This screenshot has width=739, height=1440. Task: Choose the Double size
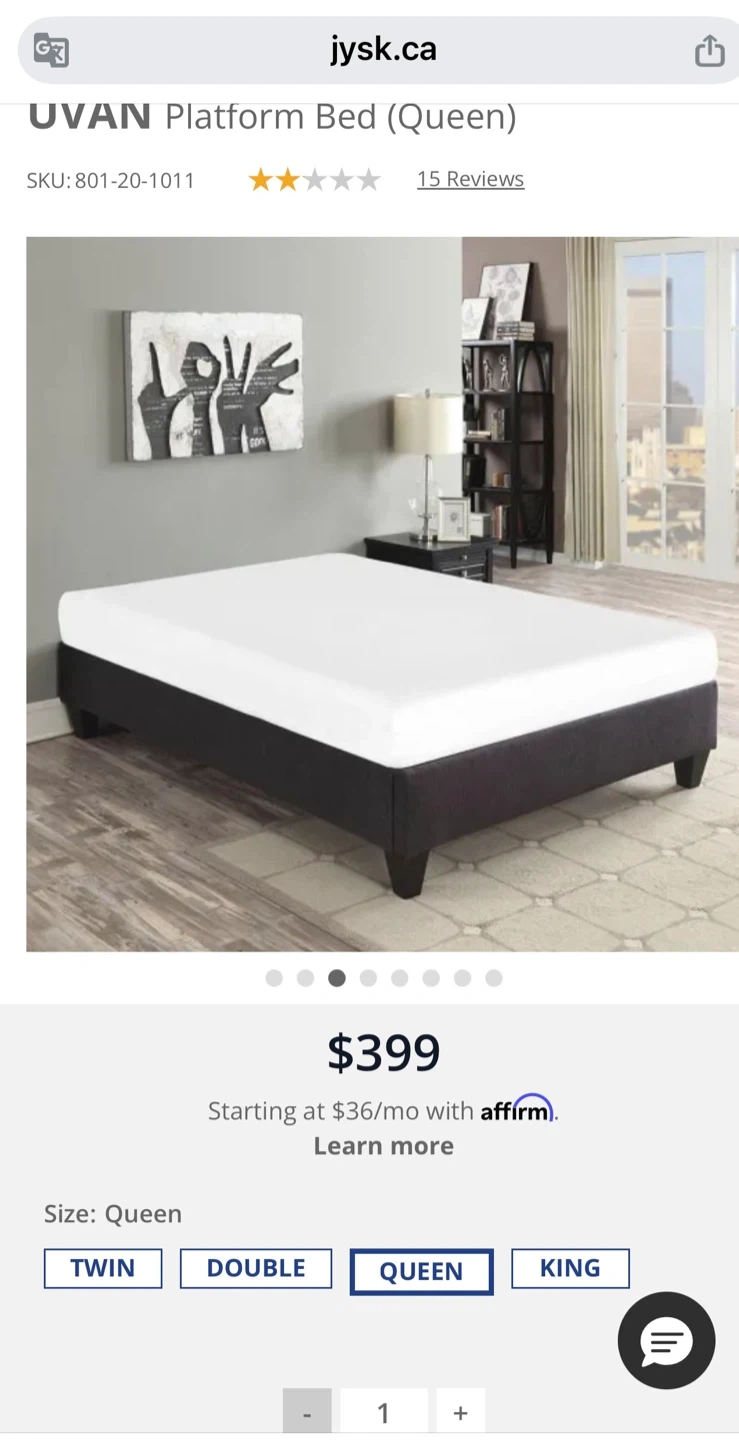pyautogui.click(x=256, y=1268)
